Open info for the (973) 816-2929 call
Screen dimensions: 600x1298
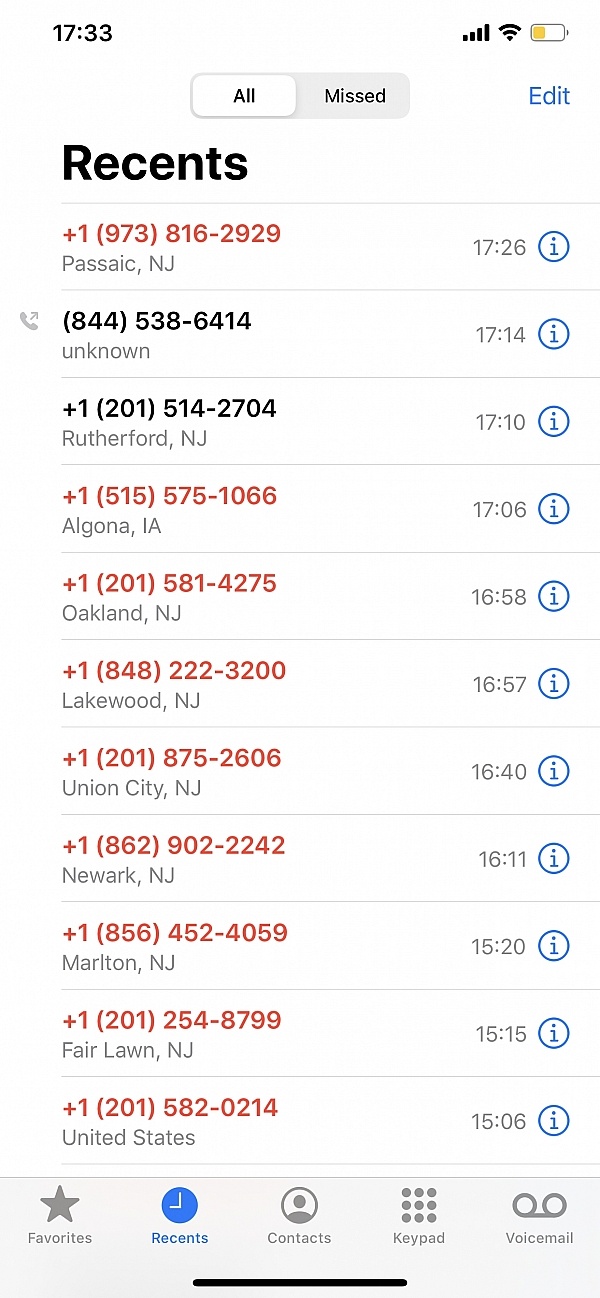554,247
